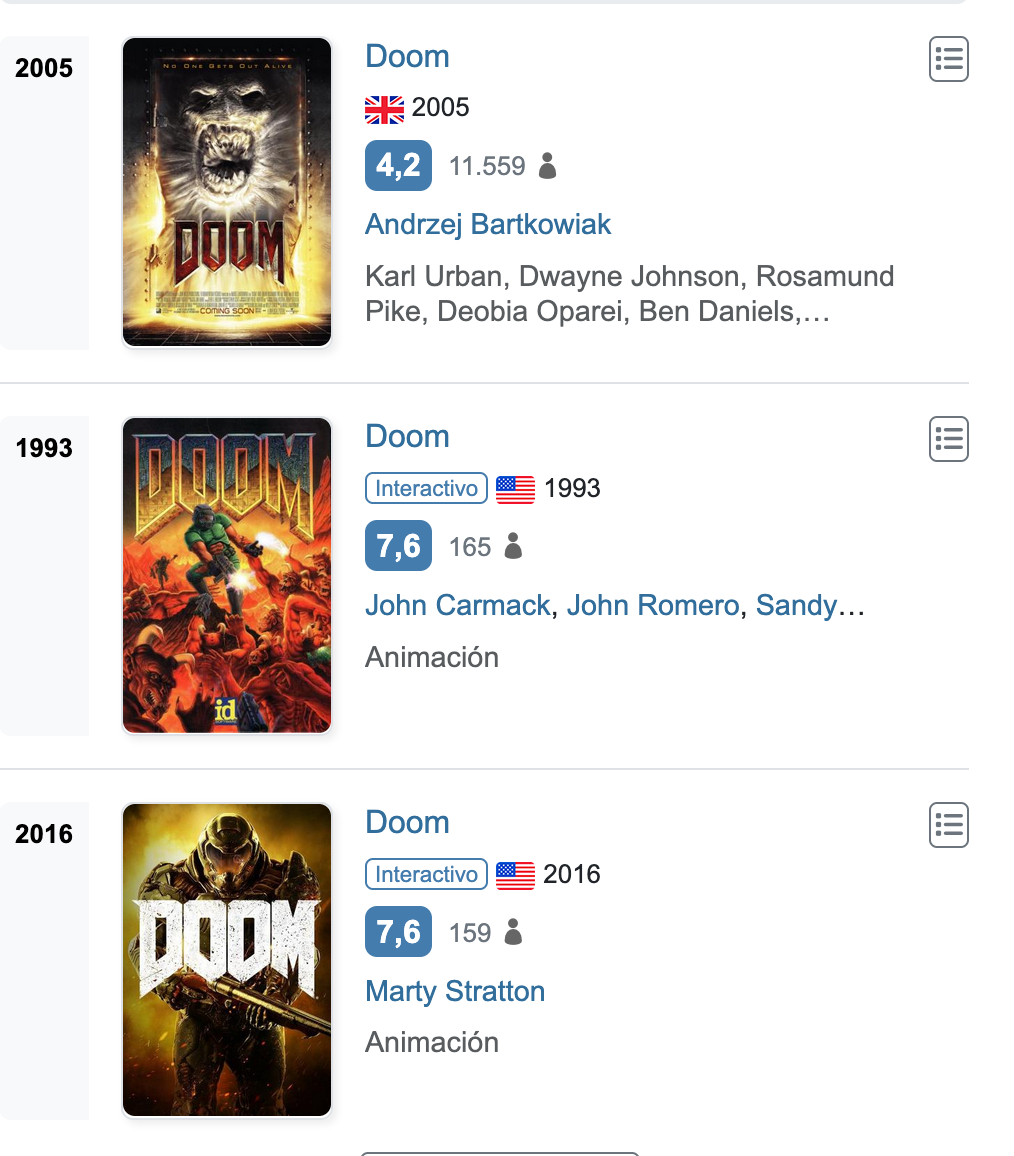Open the list icon for Doom 2016
Image resolution: width=1014 pixels, height=1156 pixels.
948,825
